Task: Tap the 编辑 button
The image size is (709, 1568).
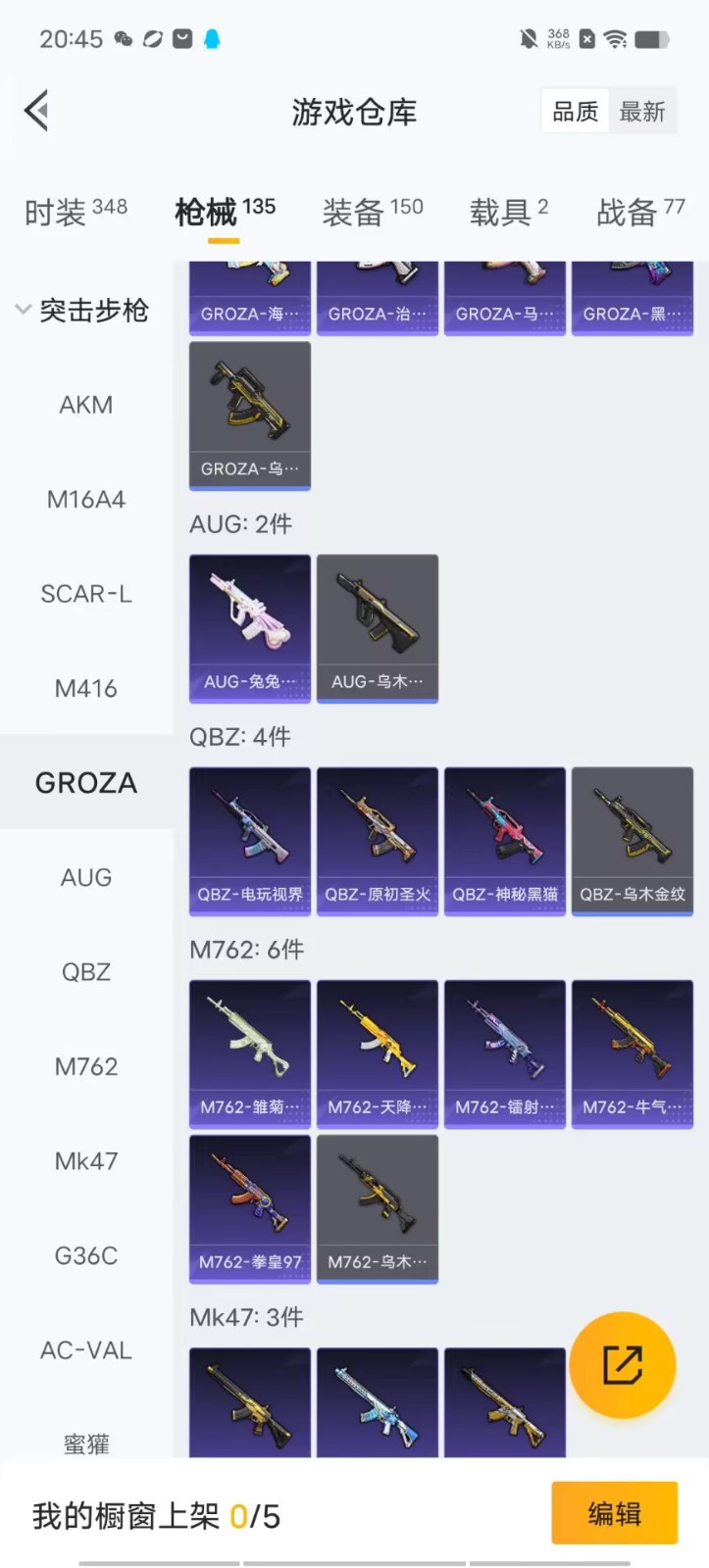Action: [x=615, y=1513]
